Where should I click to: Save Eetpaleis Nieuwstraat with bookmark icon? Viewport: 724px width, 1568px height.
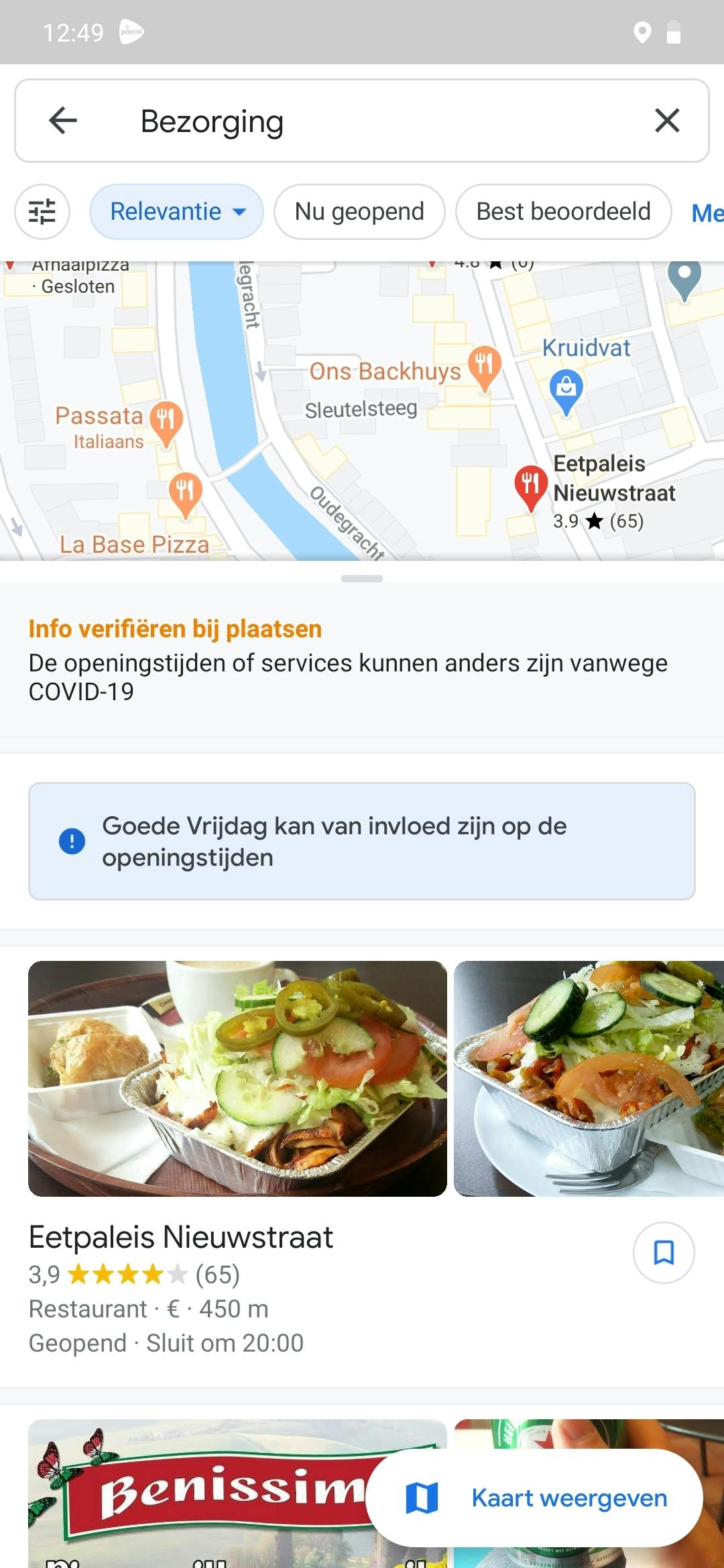pyautogui.click(x=664, y=1252)
